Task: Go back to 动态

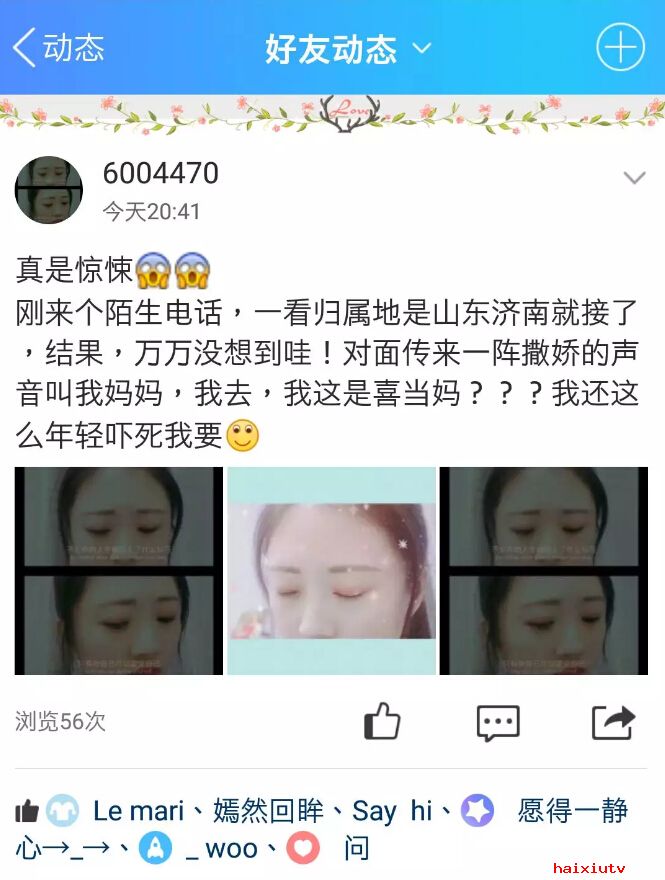Action: click(x=58, y=47)
